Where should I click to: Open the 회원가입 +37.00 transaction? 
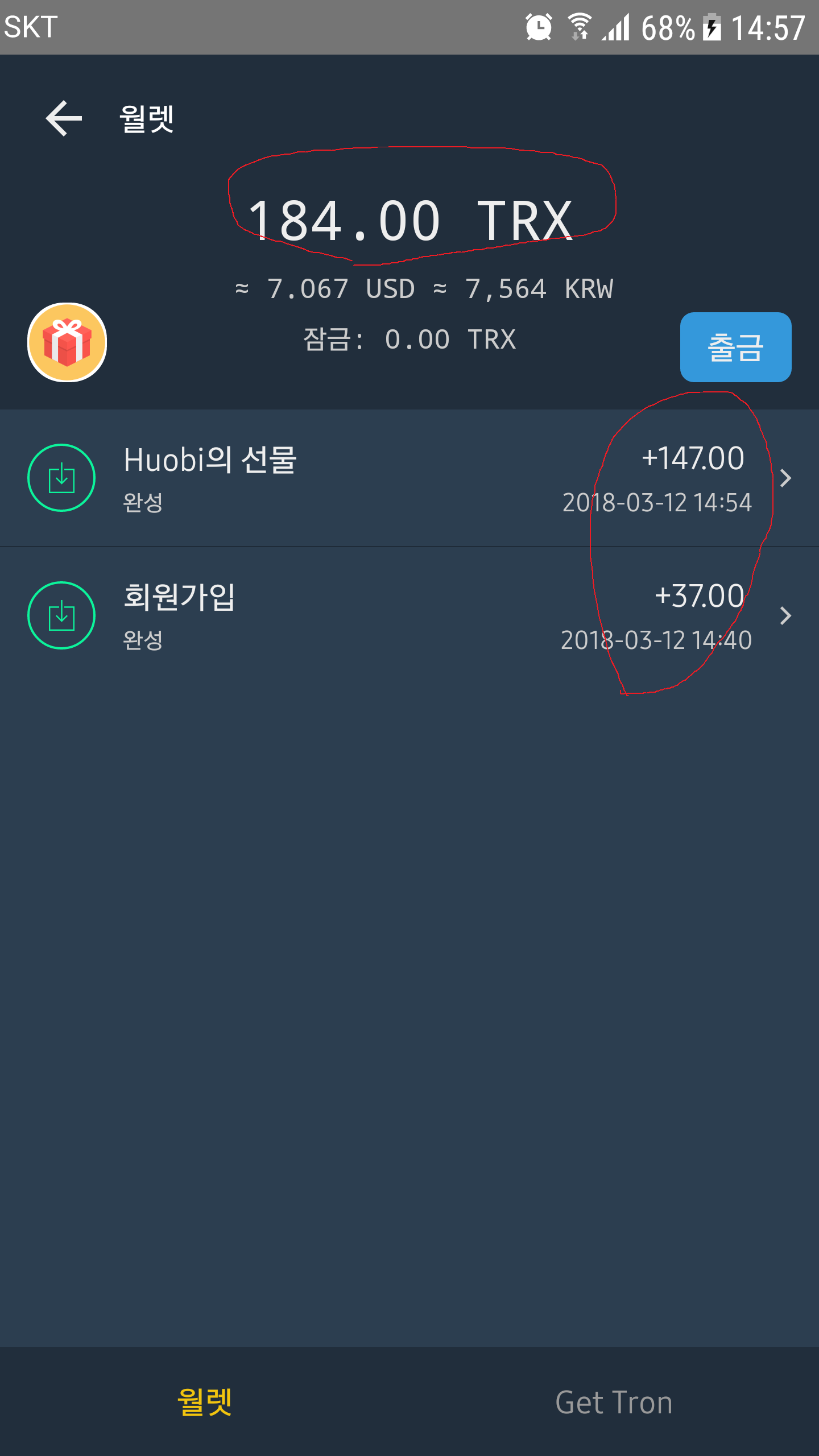coord(409,616)
